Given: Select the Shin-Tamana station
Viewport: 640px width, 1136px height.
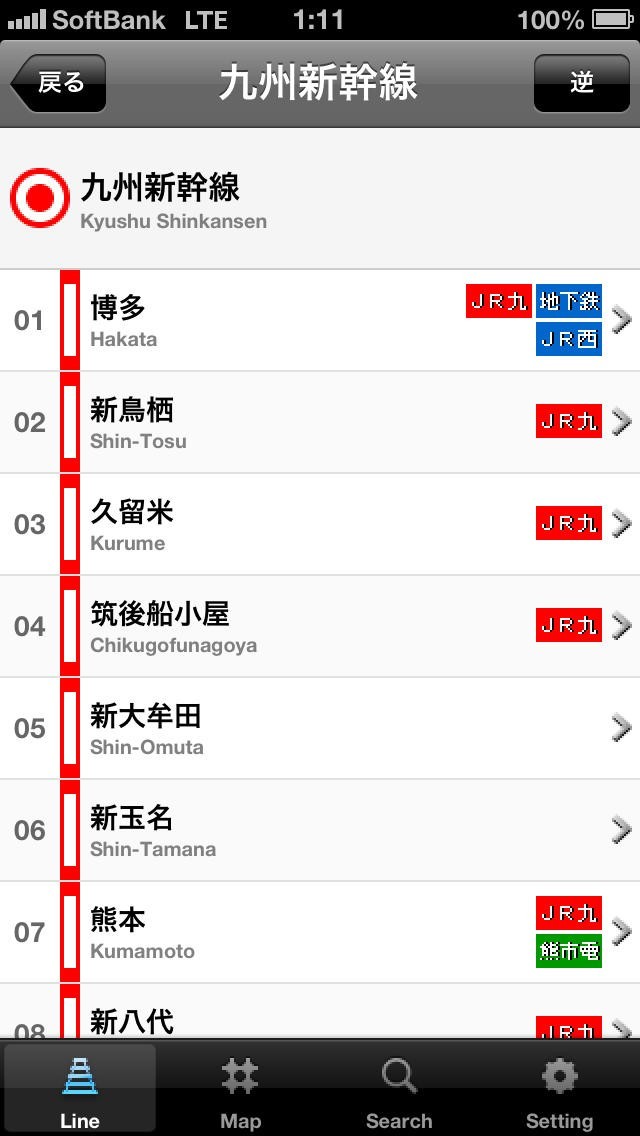Looking at the screenshot, I should [x=320, y=831].
